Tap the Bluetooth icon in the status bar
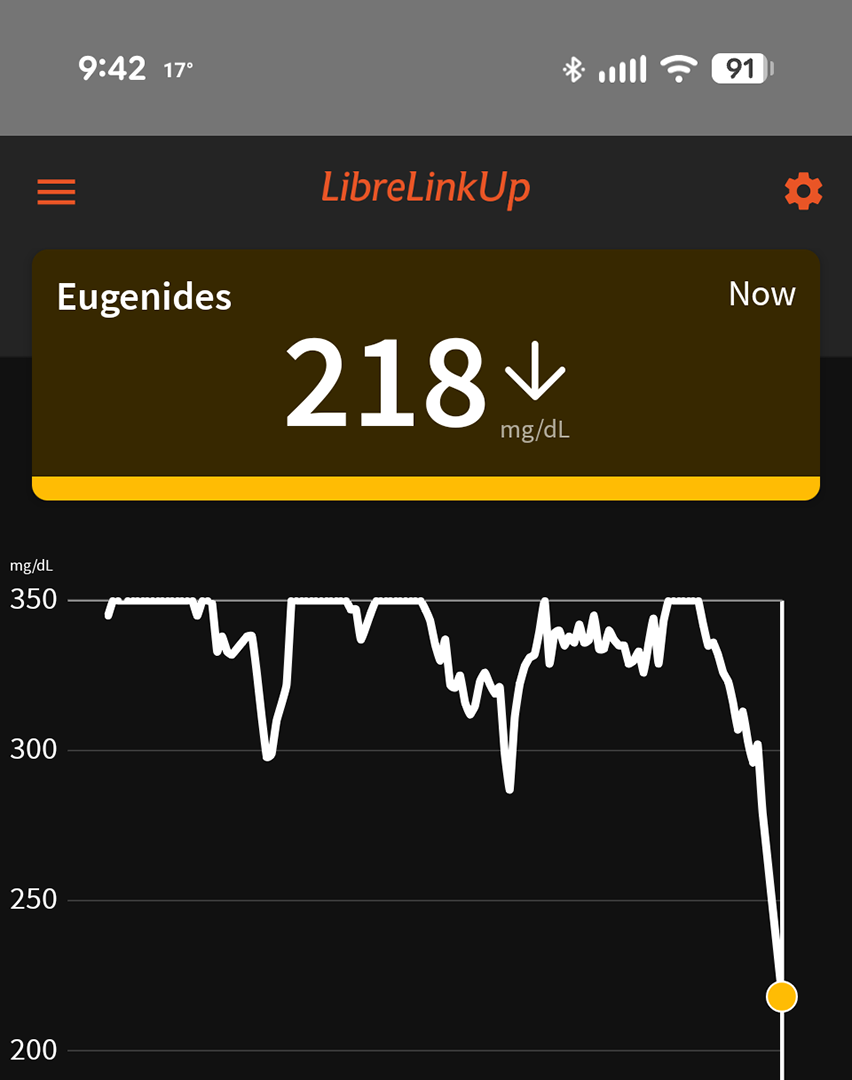The image size is (852, 1080). coord(574,68)
